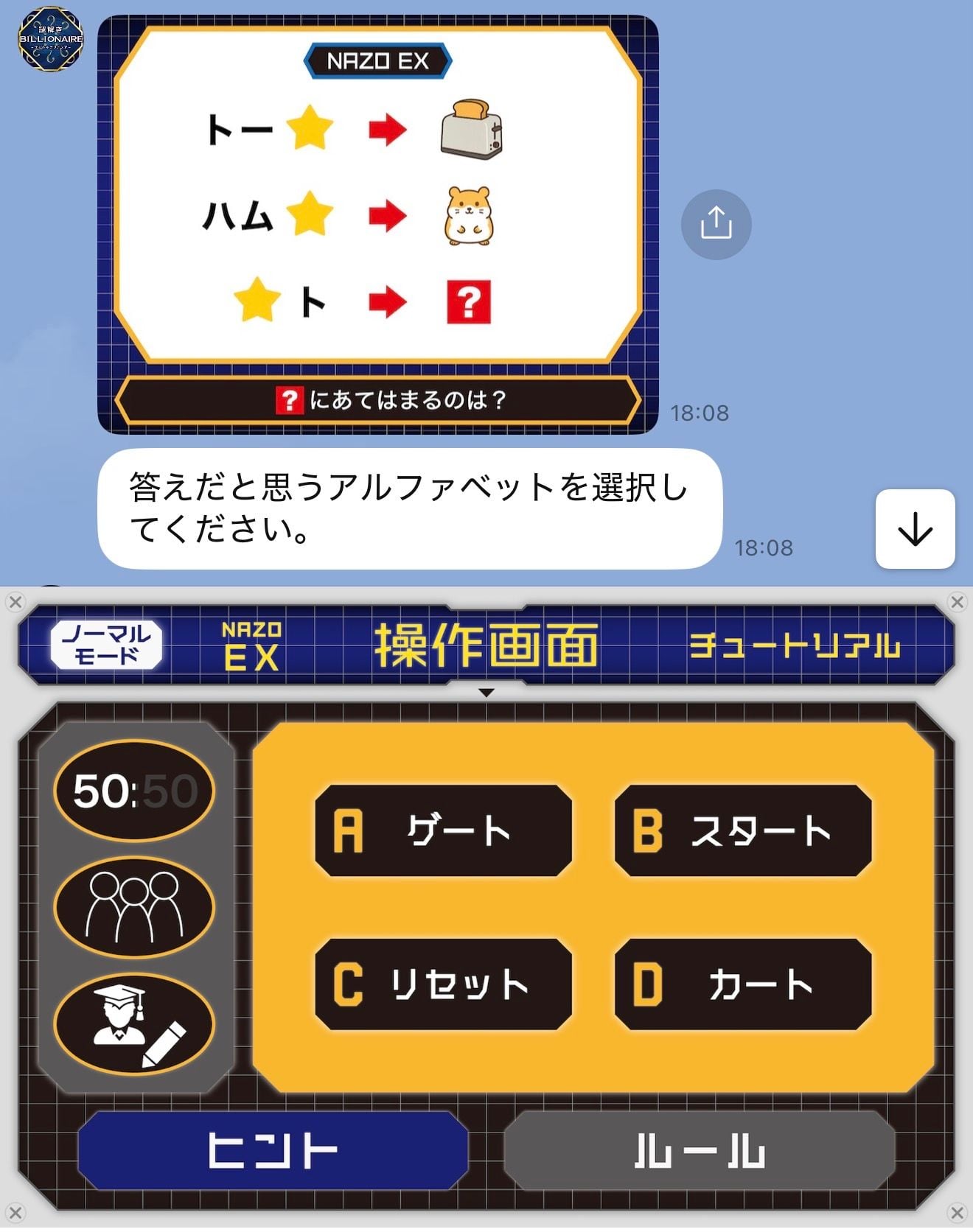The image size is (973, 1232).
Task: Open the ルール rules button
Action: pos(699,1150)
